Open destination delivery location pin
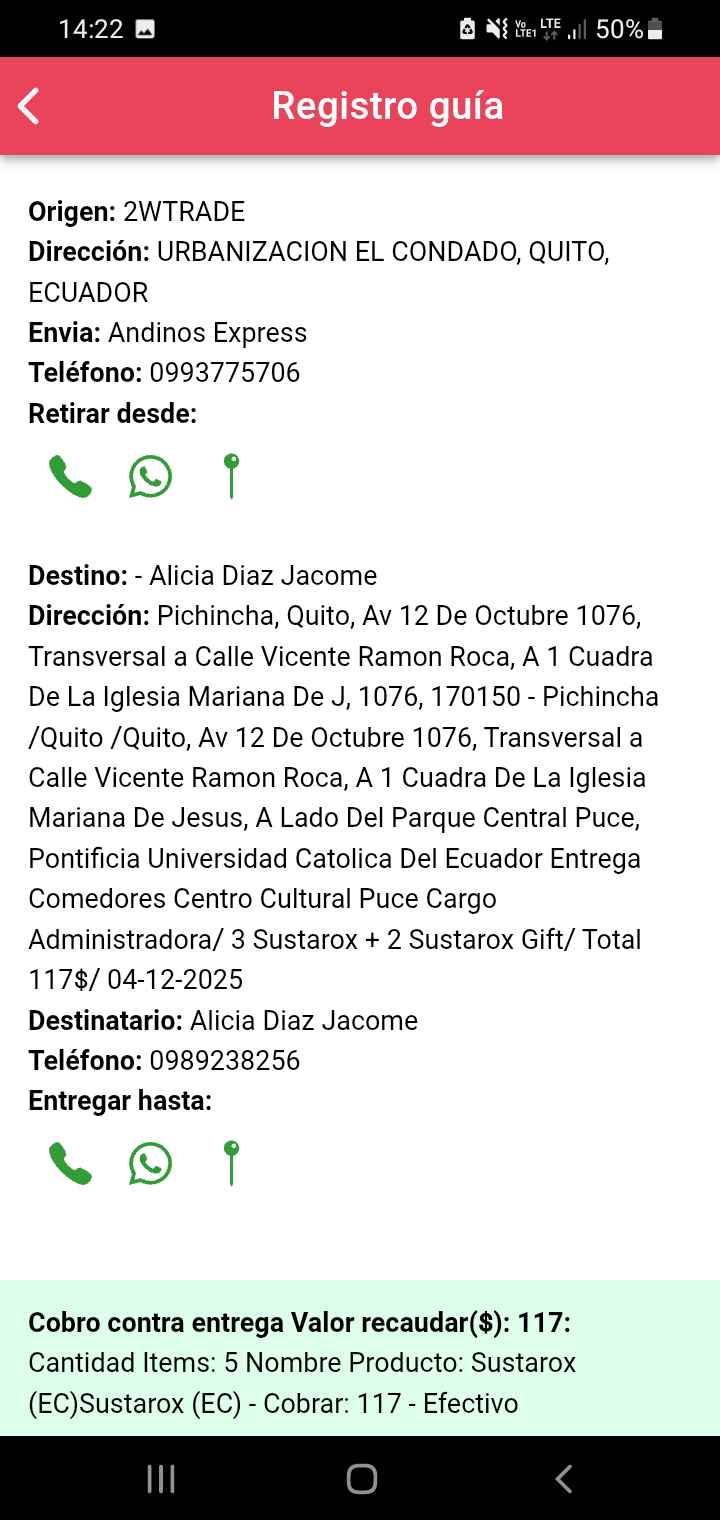The height and width of the screenshot is (1520, 720). click(231, 1163)
